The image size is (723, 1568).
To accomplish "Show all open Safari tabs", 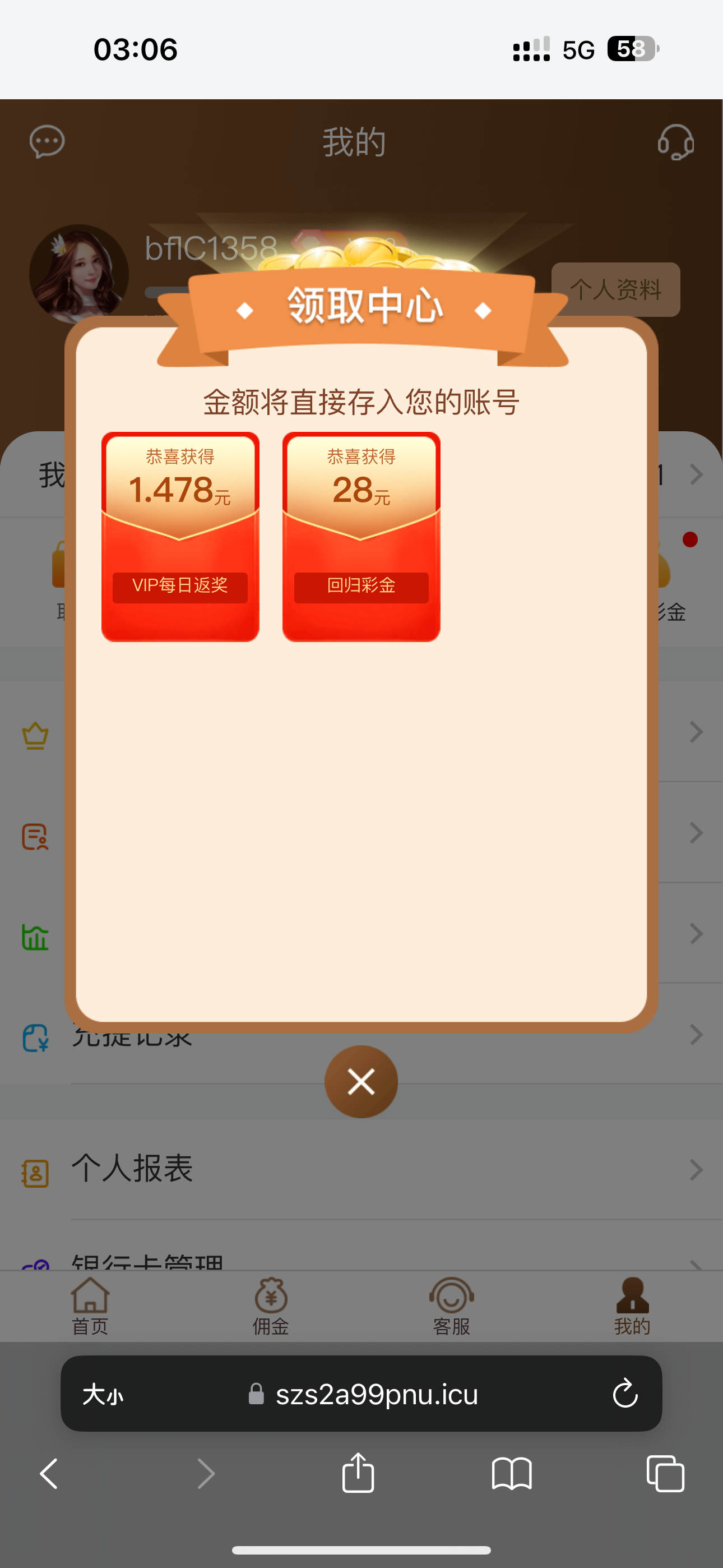I will (665, 1474).
